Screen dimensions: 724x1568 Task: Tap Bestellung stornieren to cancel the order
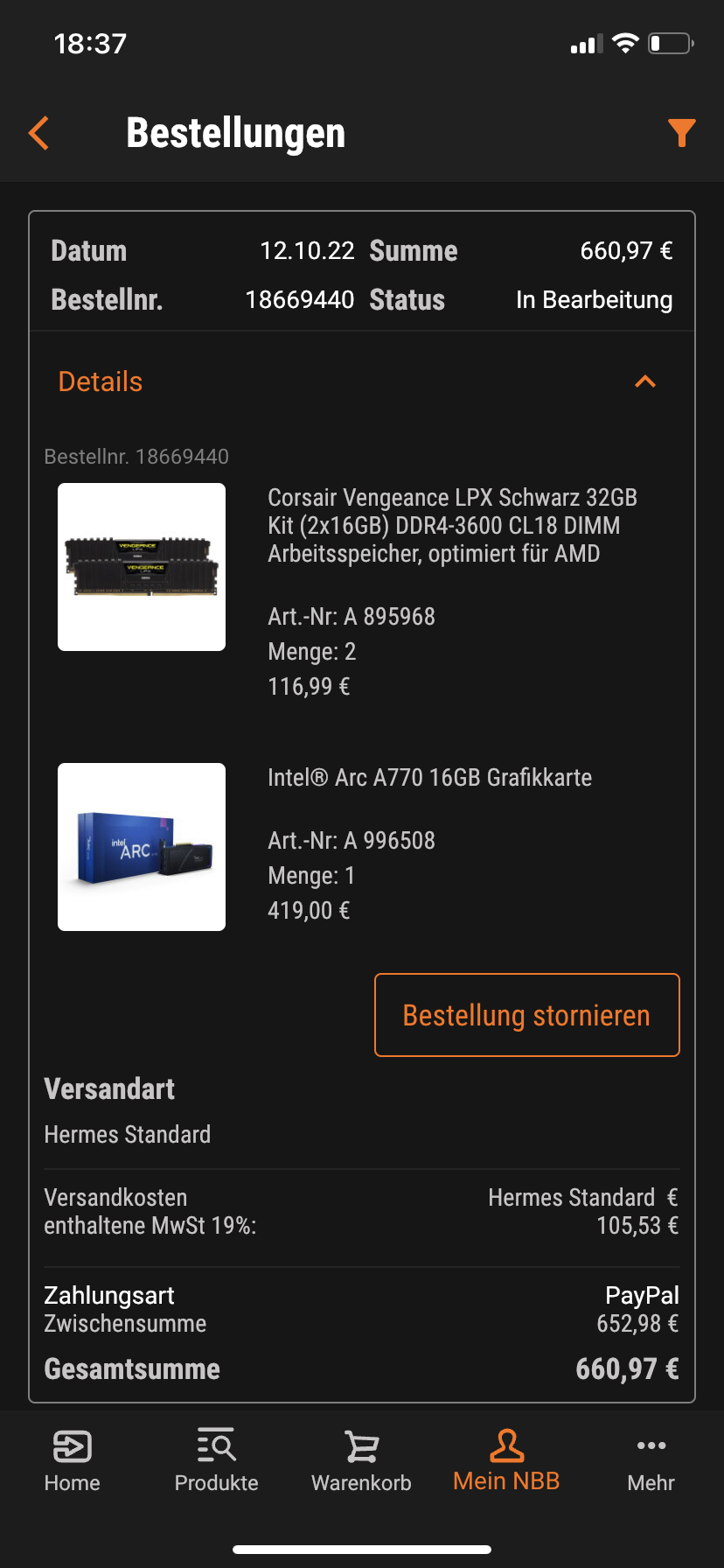(x=526, y=1015)
